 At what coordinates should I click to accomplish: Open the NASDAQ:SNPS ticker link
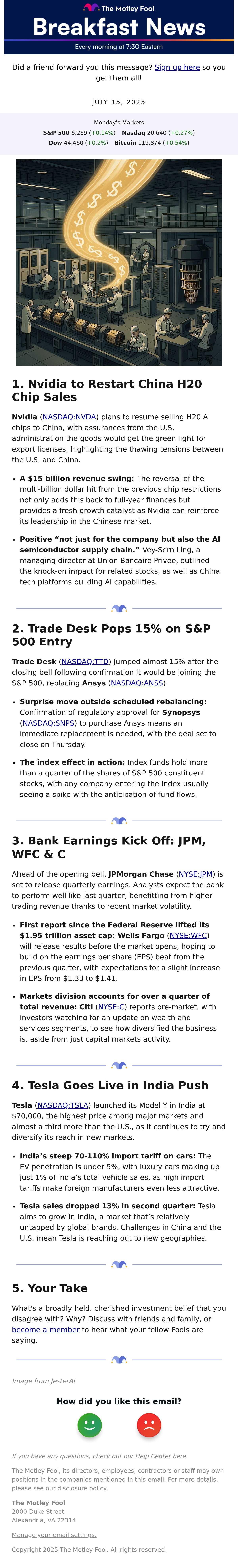pos(49,723)
